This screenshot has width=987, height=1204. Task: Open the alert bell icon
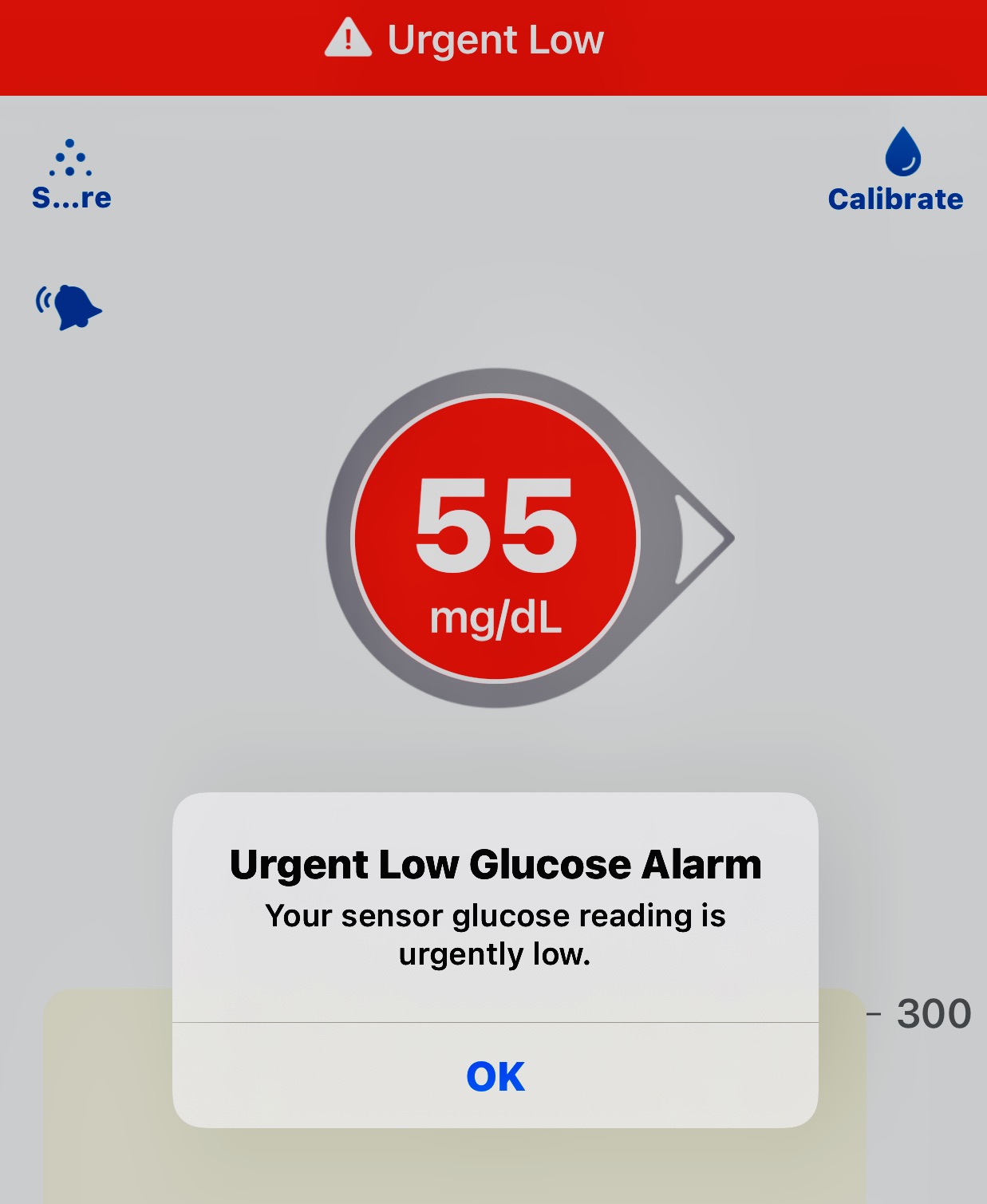click(69, 306)
